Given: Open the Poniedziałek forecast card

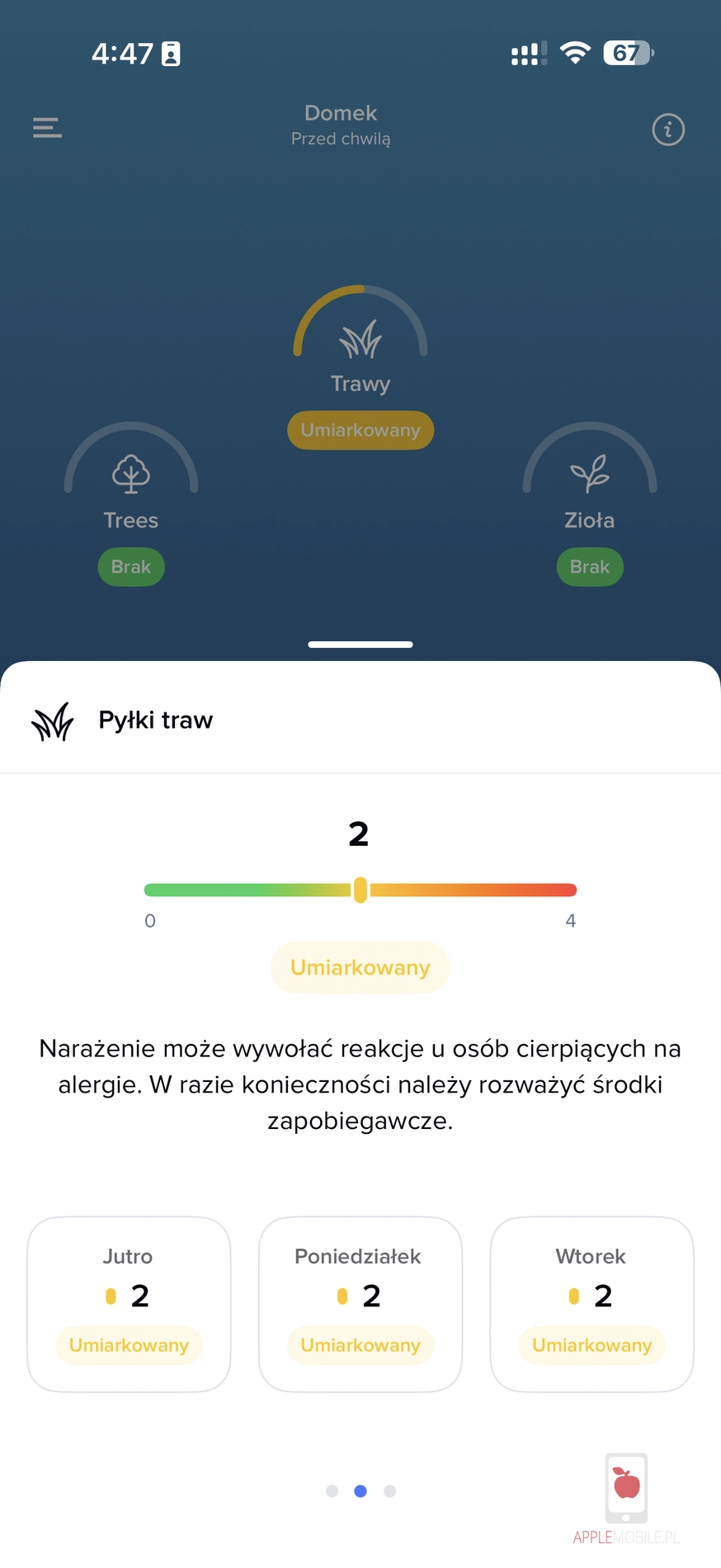Looking at the screenshot, I should click(x=360, y=1304).
